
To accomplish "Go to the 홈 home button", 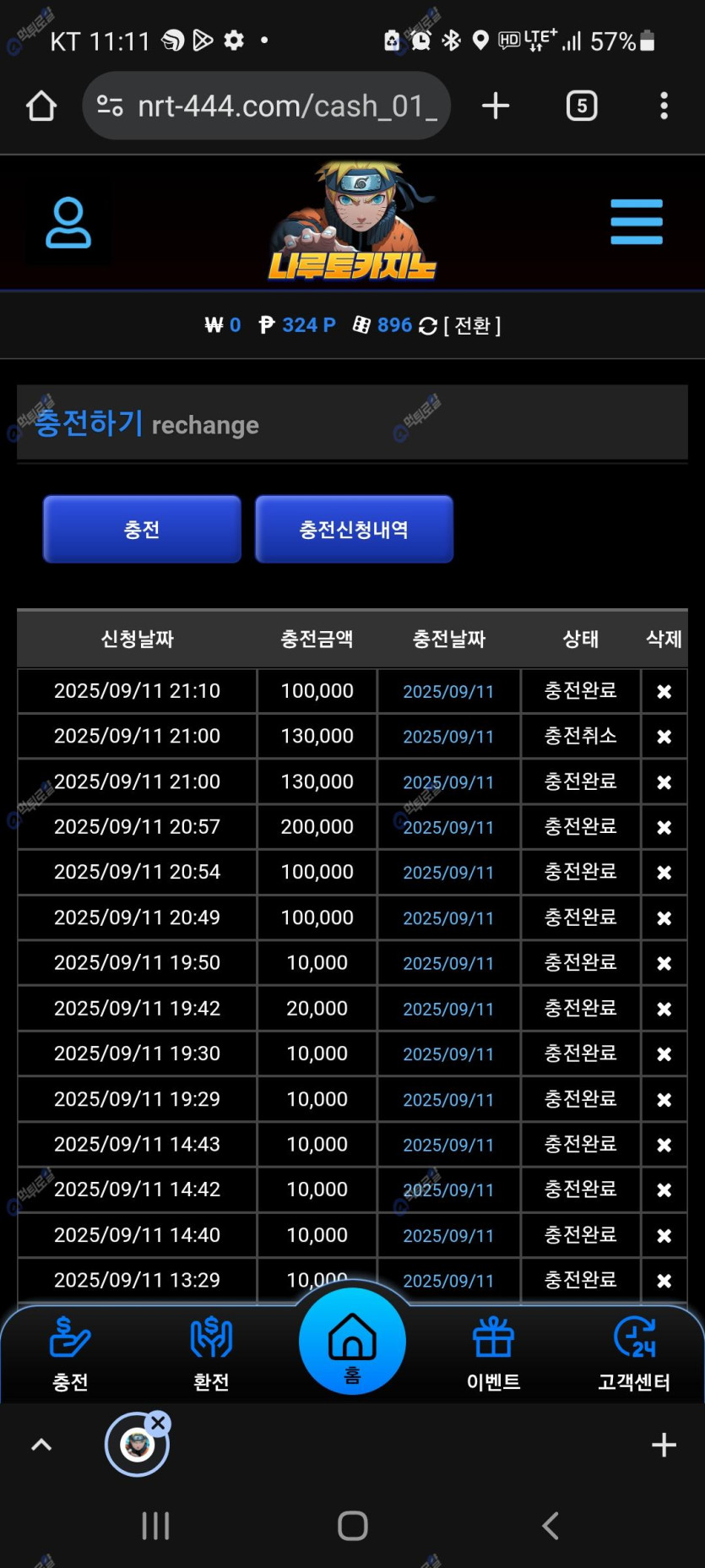I will pyautogui.click(x=352, y=1343).
